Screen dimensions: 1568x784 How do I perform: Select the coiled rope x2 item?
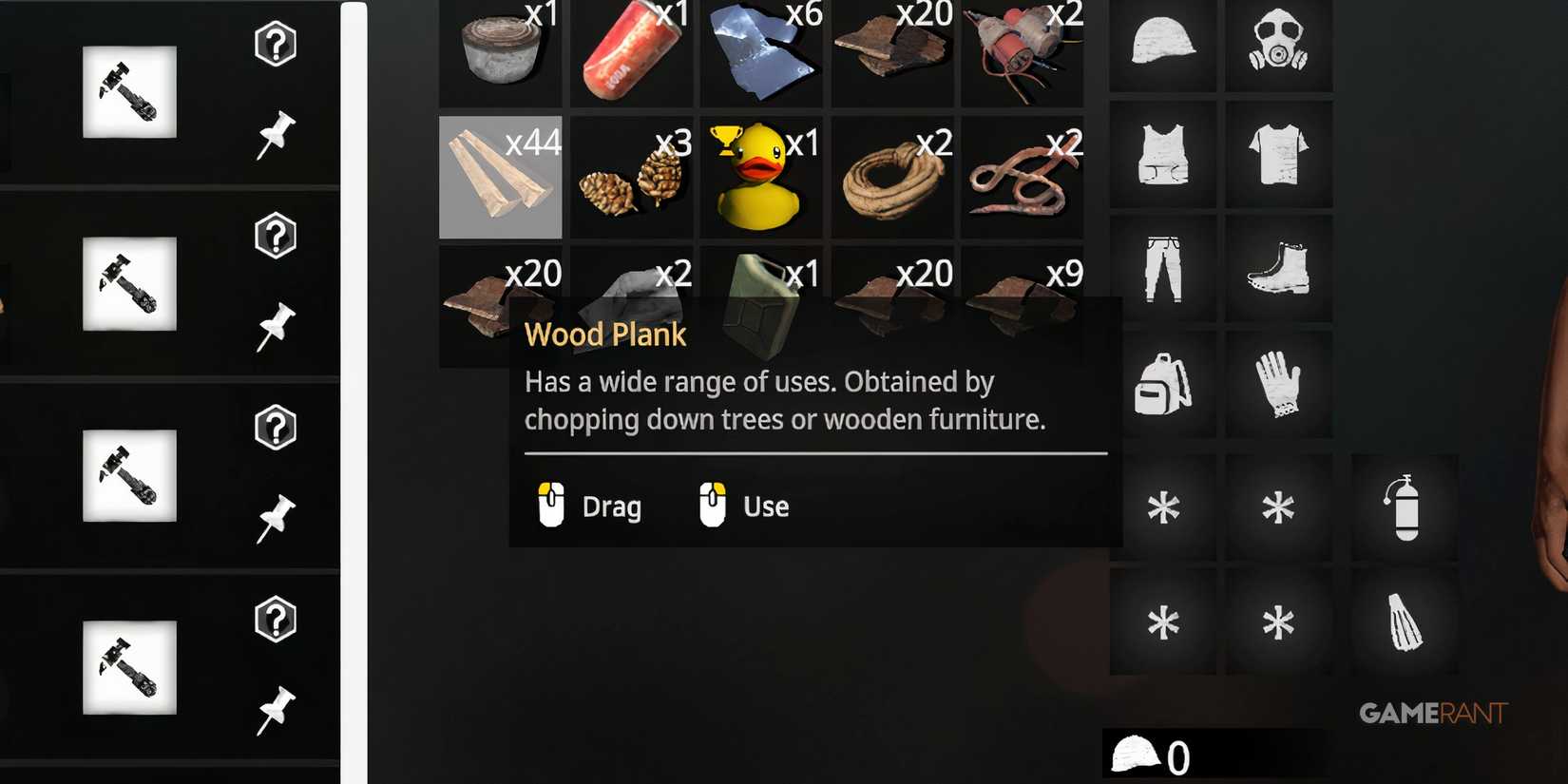891,177
